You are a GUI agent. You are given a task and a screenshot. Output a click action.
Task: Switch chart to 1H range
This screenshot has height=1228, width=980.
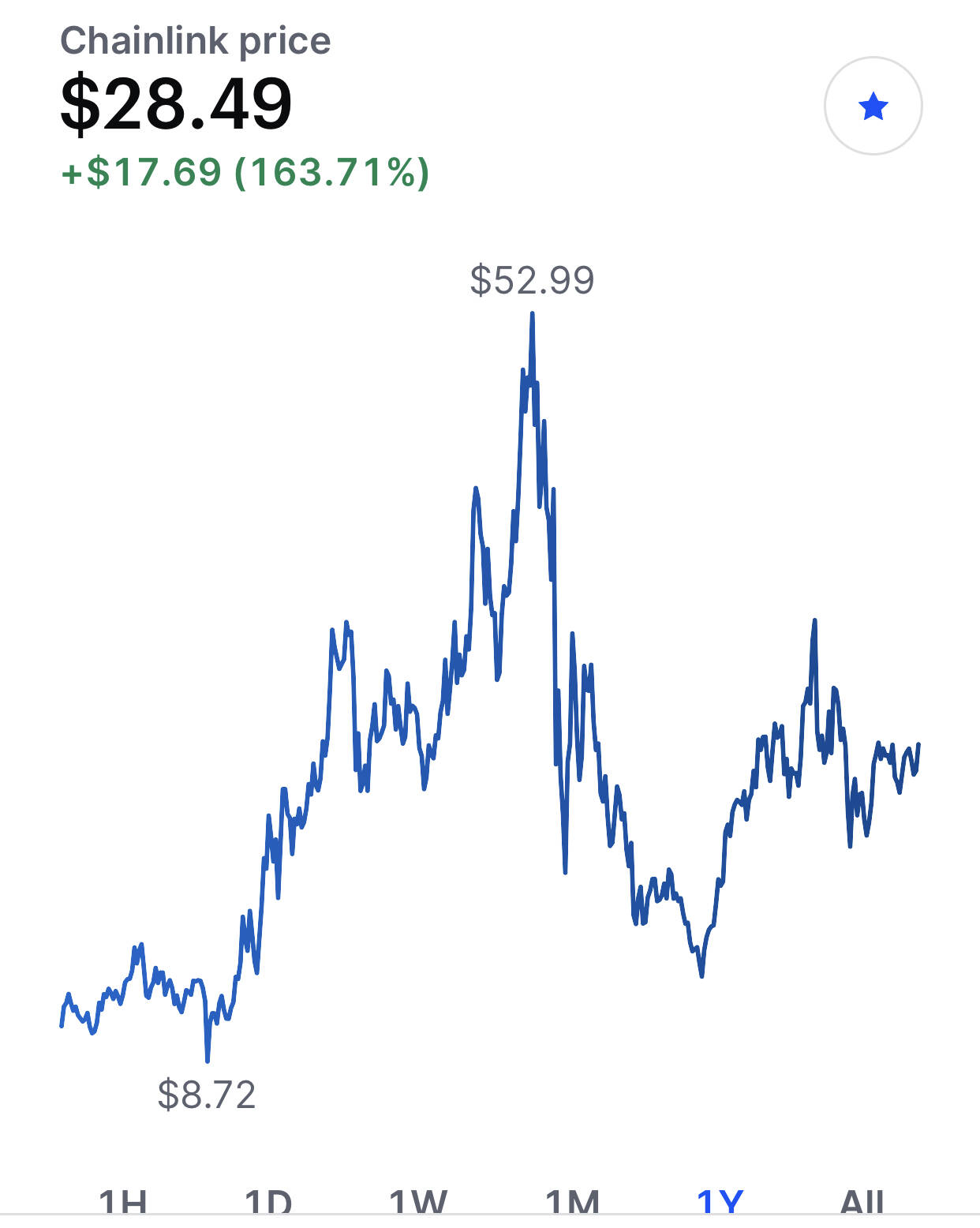point(122,1203)
